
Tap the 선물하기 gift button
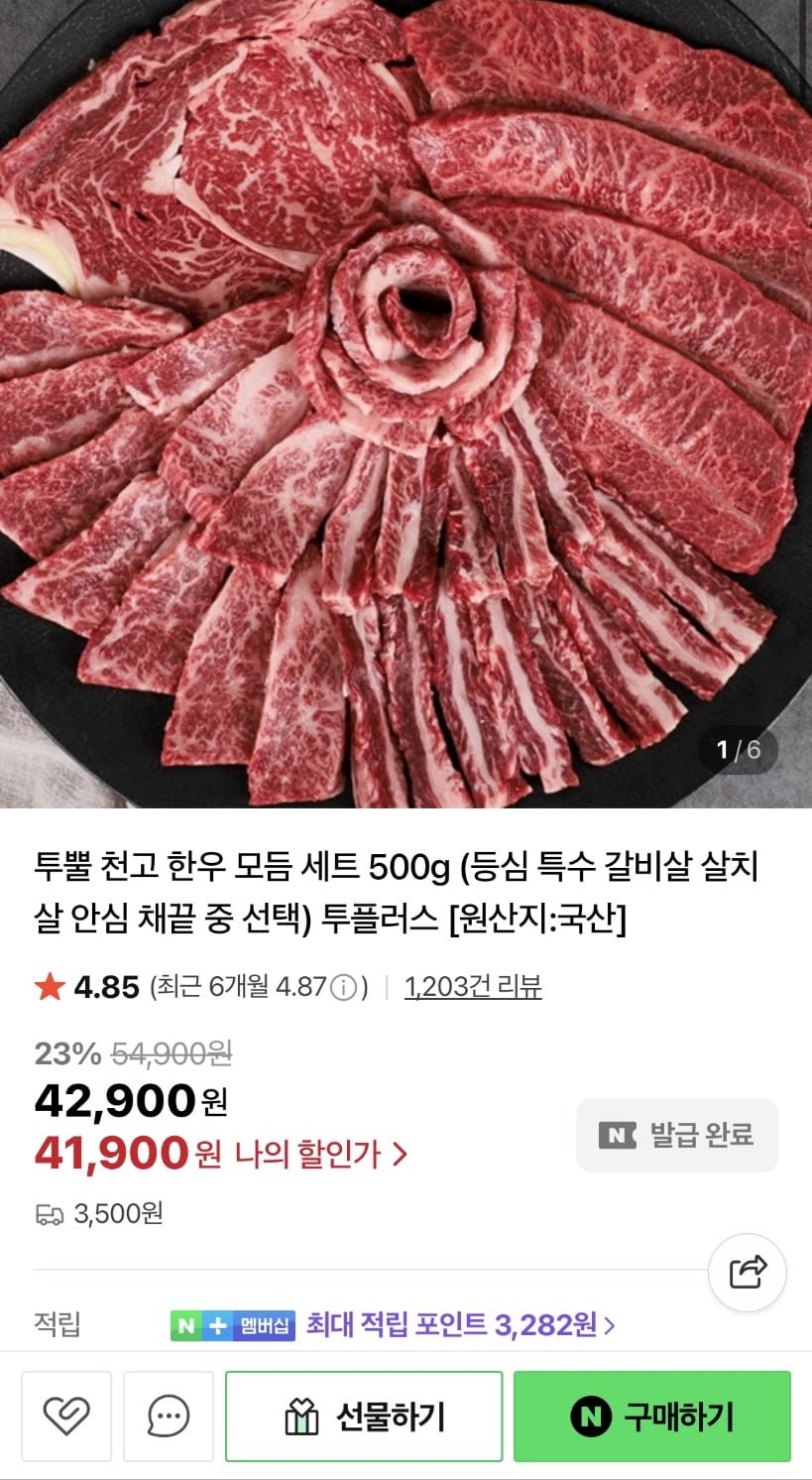363,1416
